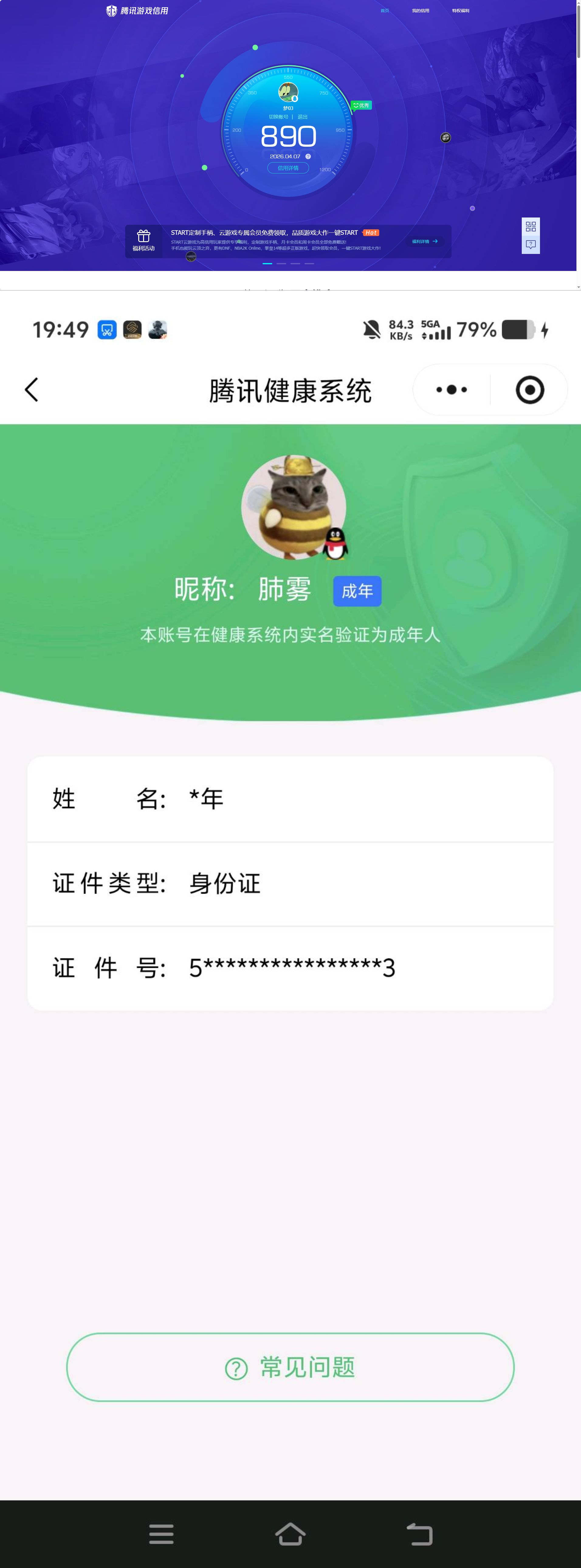Select the 首页 menu item
This screenshot has width=581, height=1568.
coord(385,10)
